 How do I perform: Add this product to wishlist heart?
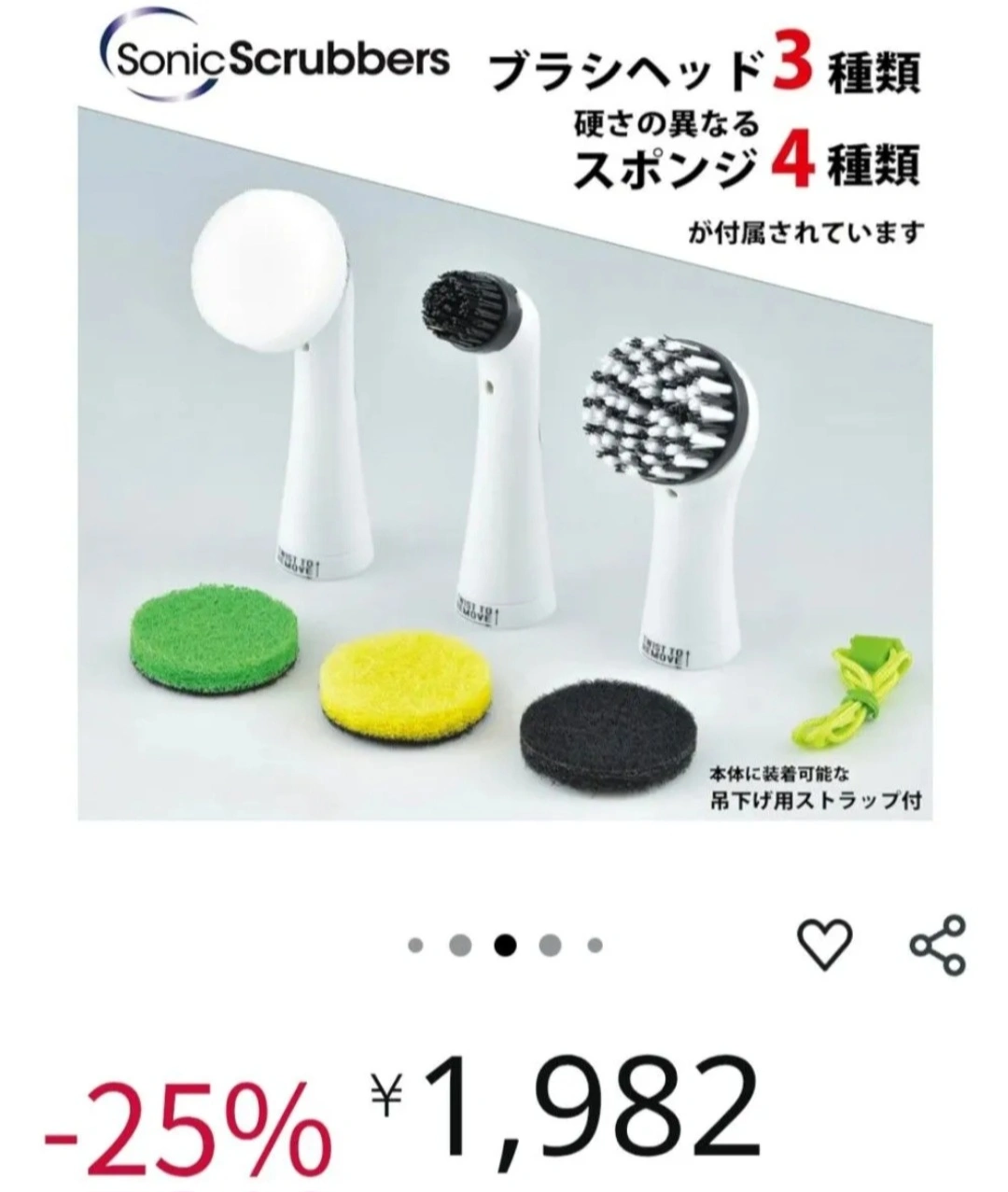pyautogui.click(x=825, y=945)
